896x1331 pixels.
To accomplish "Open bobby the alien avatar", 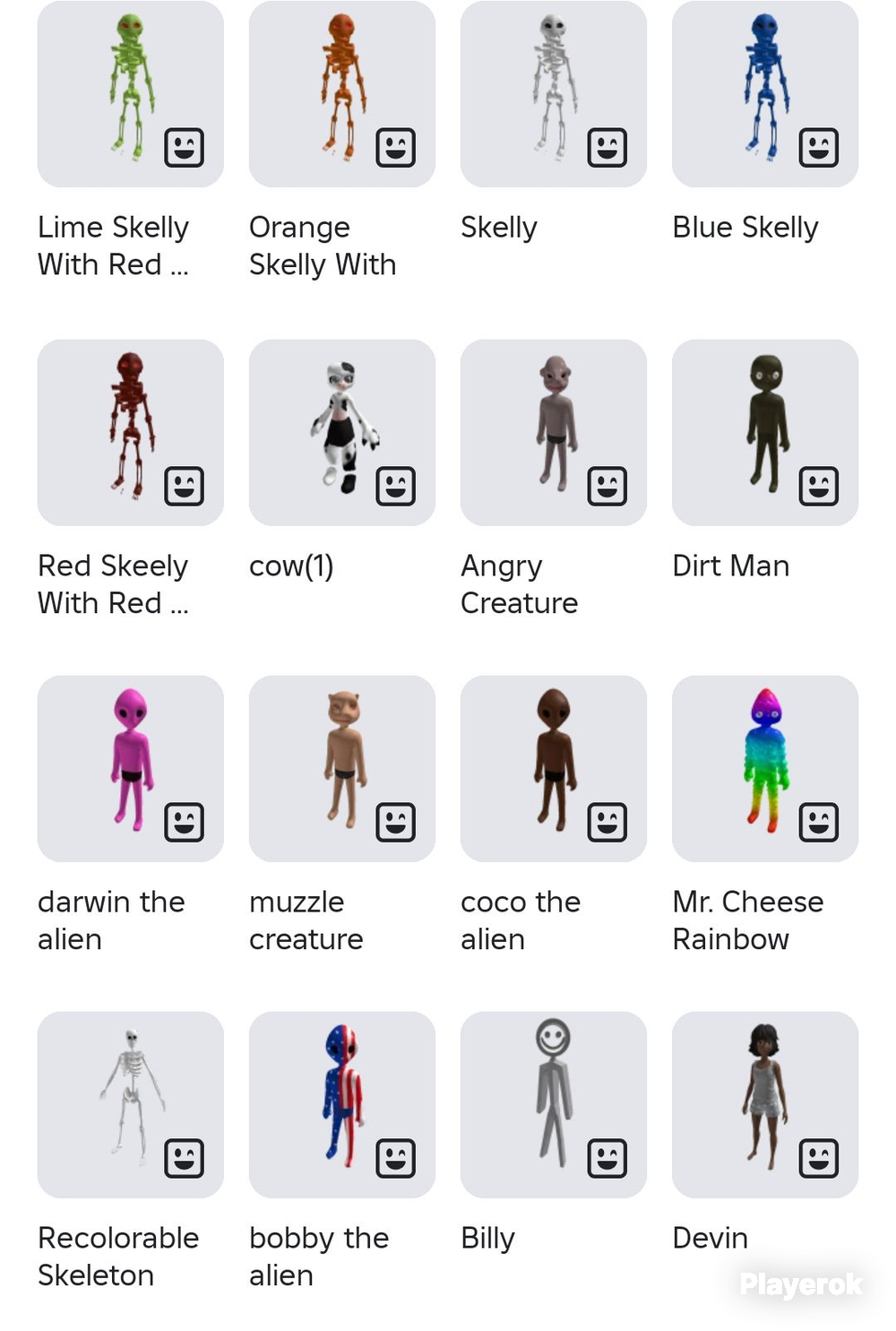I will click(342, 1105).
